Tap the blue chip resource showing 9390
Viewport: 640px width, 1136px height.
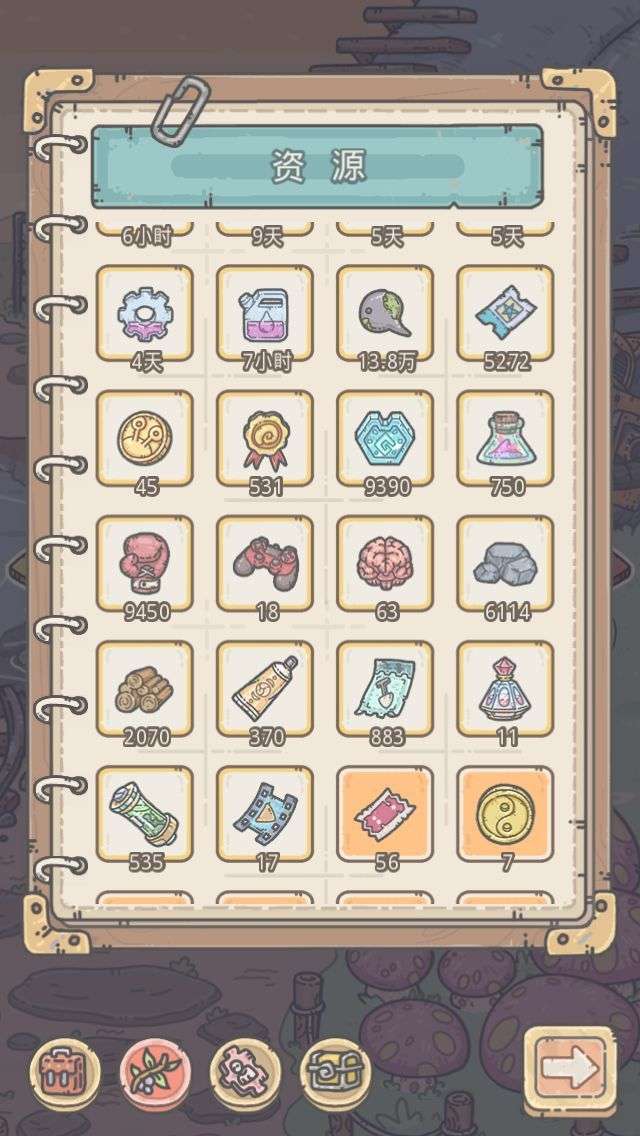pyautogui.click(x=385, y=437)
